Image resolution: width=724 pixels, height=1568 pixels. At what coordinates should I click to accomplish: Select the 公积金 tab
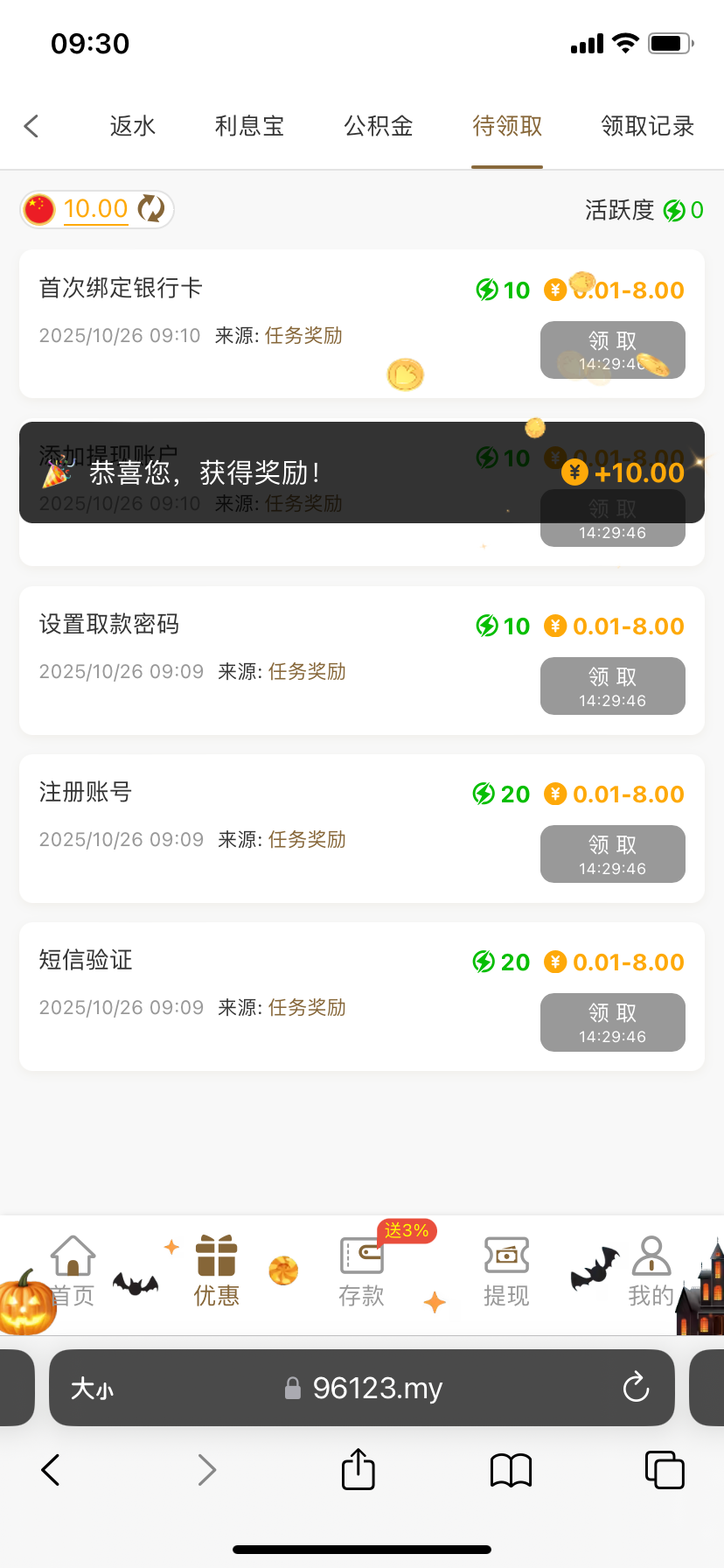378,126
